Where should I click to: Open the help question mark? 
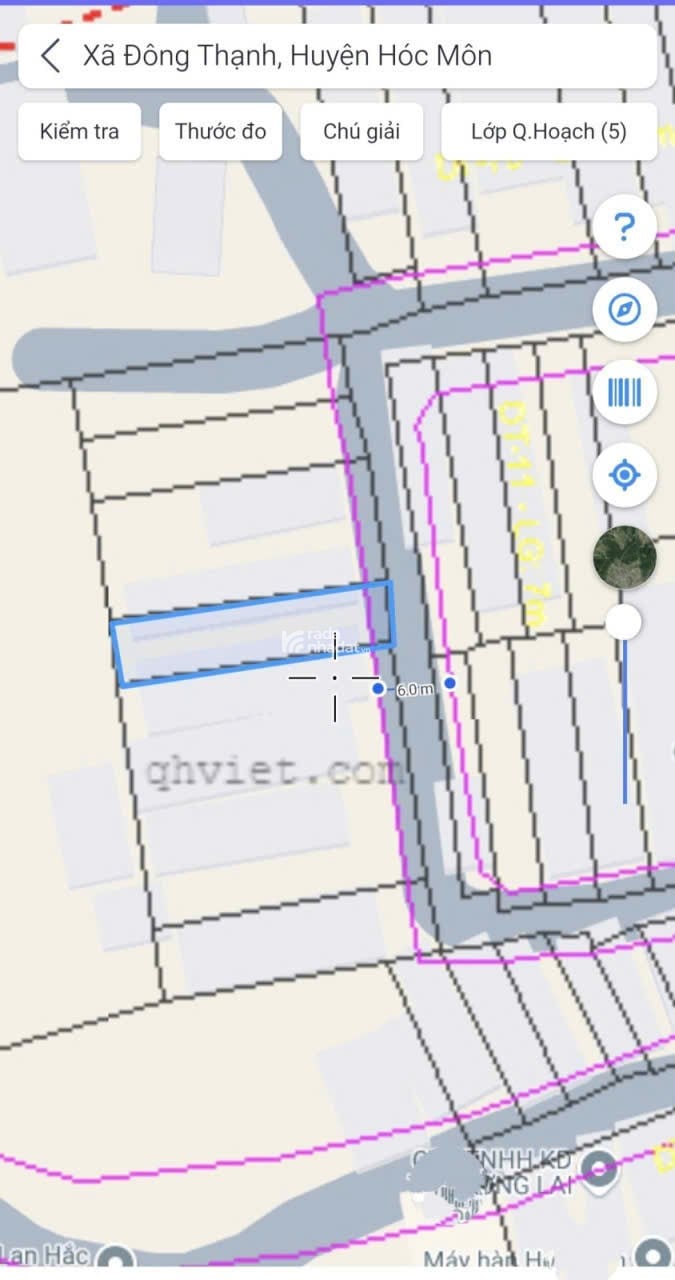click(x=624, y=228)
